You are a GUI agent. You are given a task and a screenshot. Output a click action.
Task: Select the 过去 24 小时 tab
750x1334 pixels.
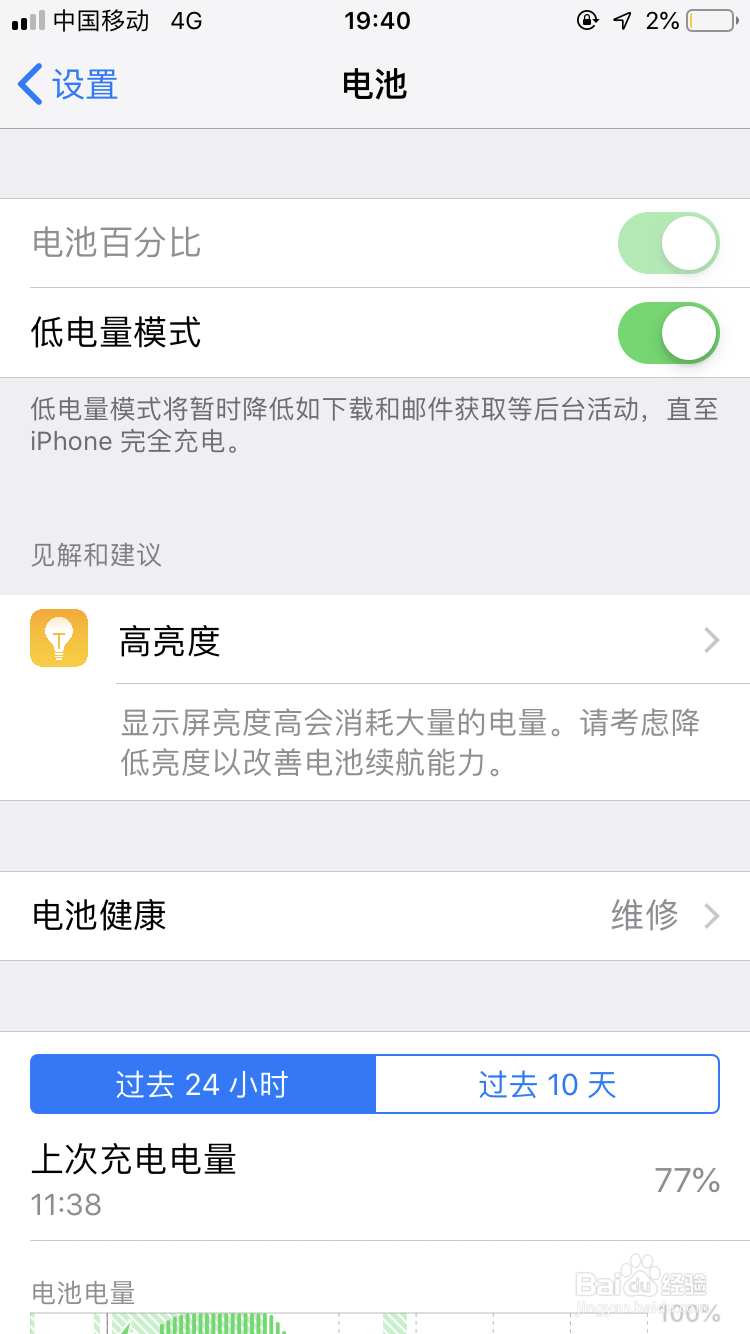(x=202, y=1084)
